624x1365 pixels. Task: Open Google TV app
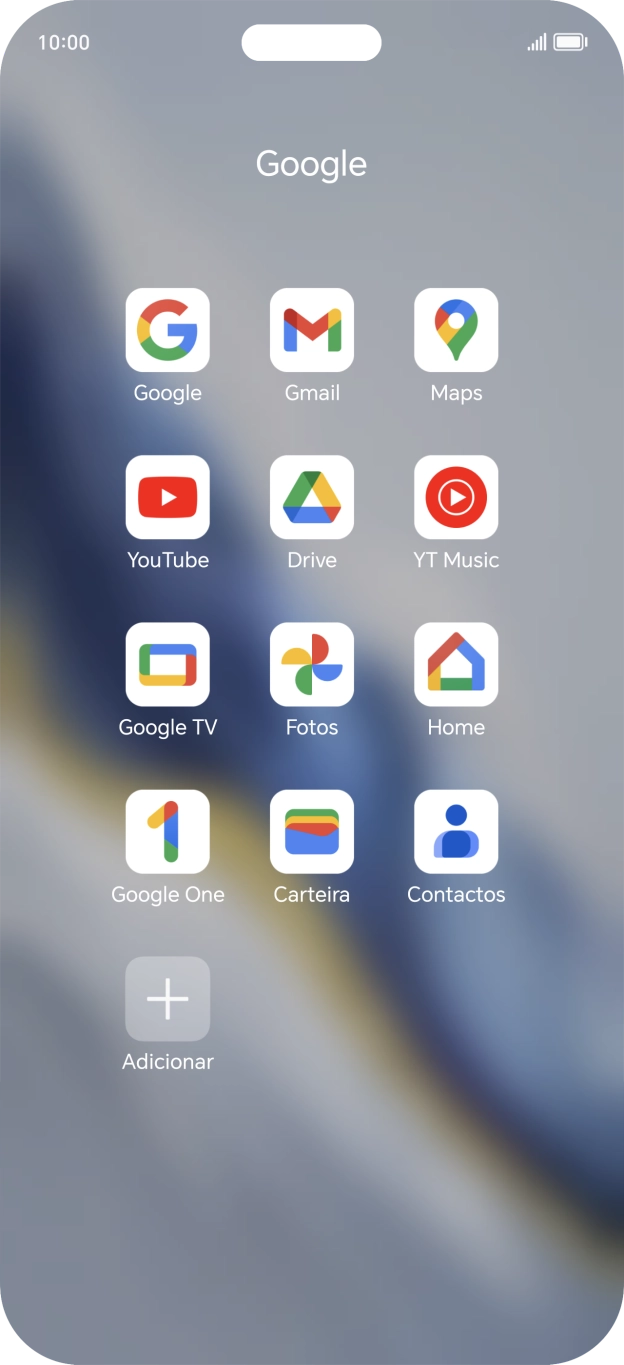[167, 664]
